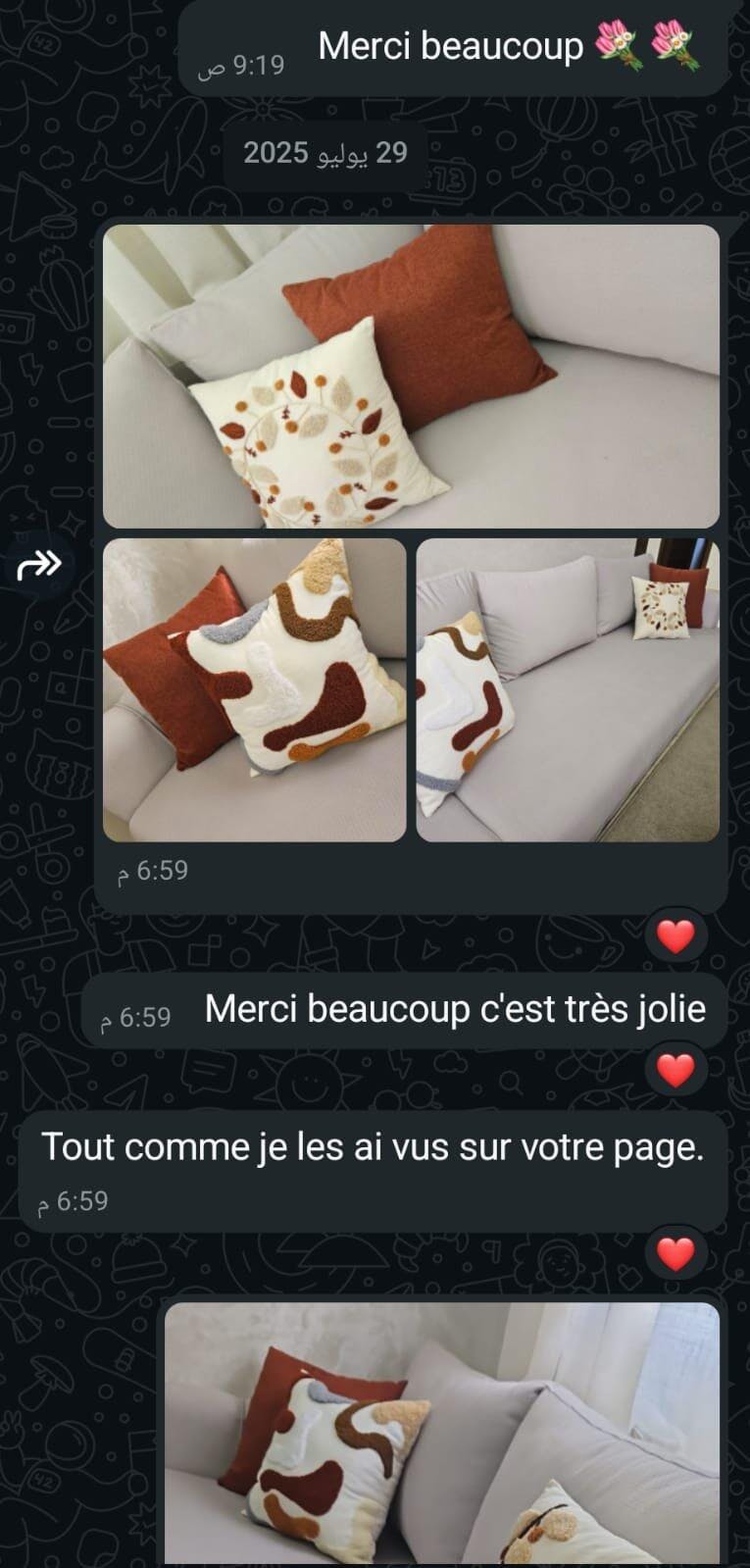Open the bottom cushion photo by the curtain
750x1568 pixels.
click(442, 1434)
